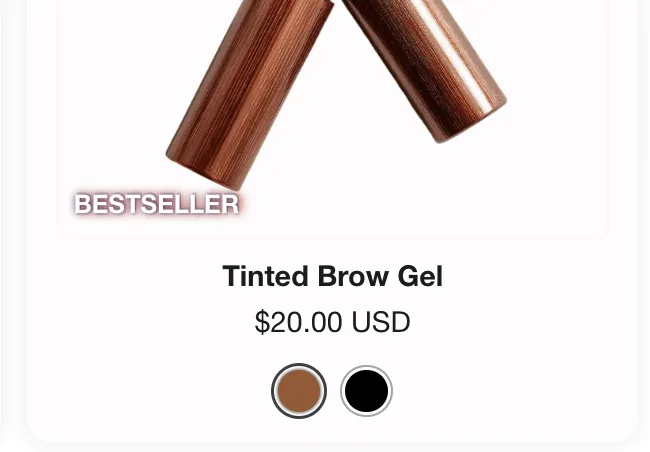Select the brown shade swatch
Screen dimensions: 650x452
tap(298, 391)
